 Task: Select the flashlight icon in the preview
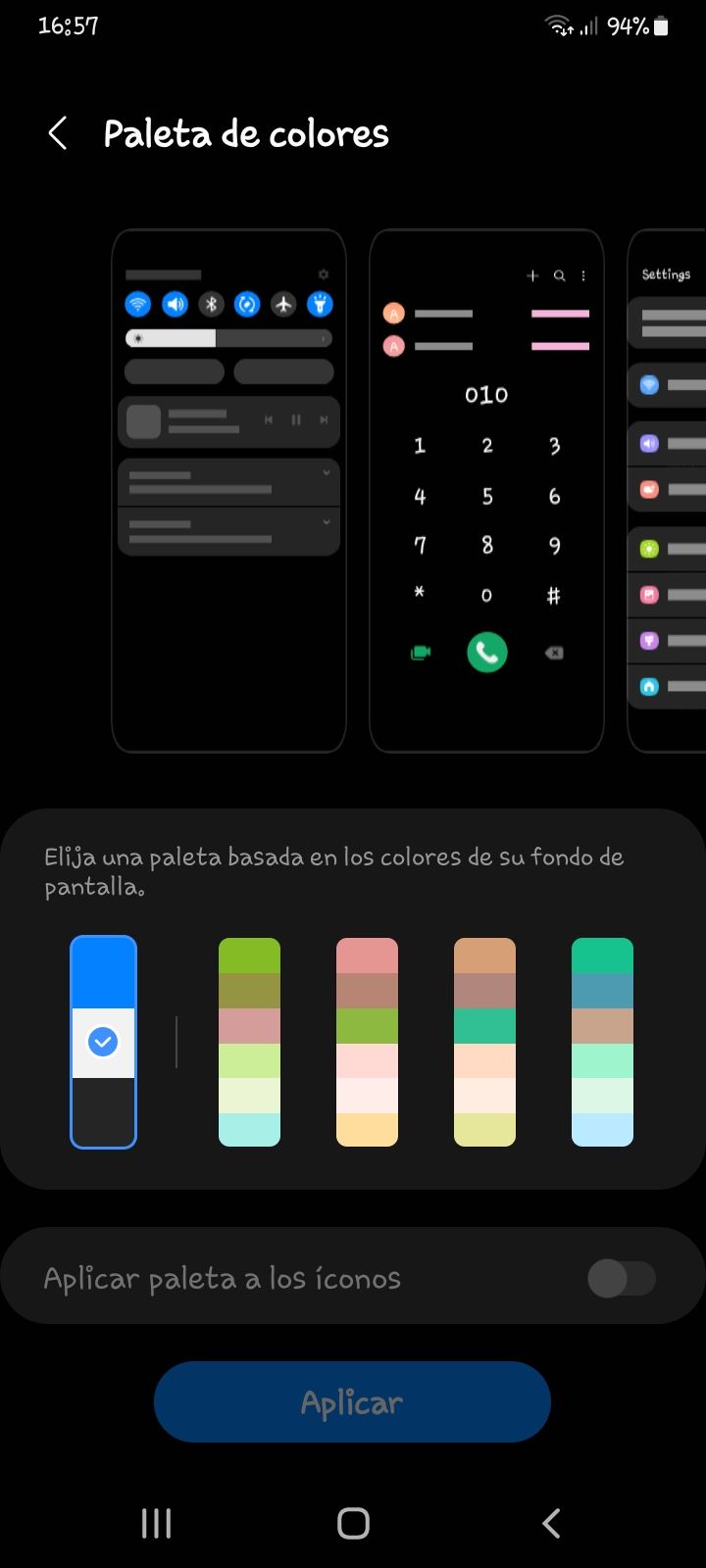coord(322,305)
